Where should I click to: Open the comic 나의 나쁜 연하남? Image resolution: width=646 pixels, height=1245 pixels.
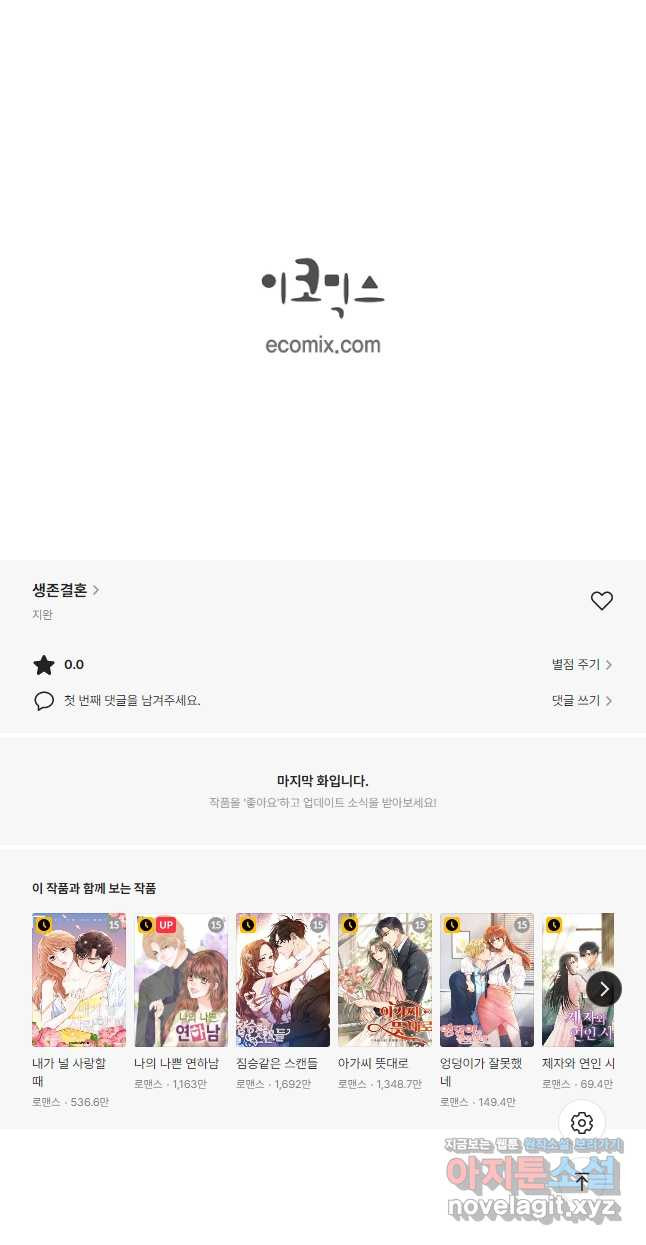click(181, 979)
